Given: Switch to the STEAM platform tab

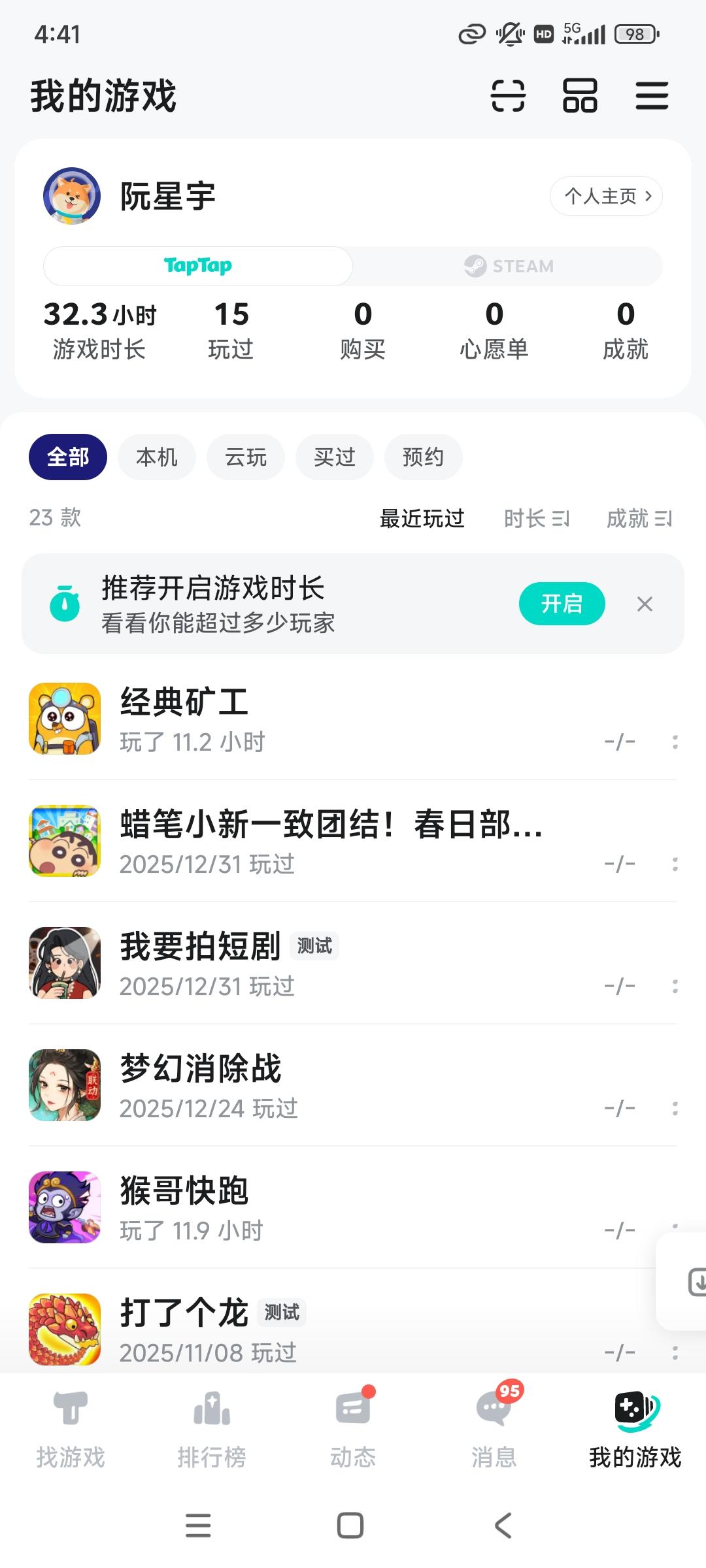Looking at the screenshot, I should tap(508, 266).
